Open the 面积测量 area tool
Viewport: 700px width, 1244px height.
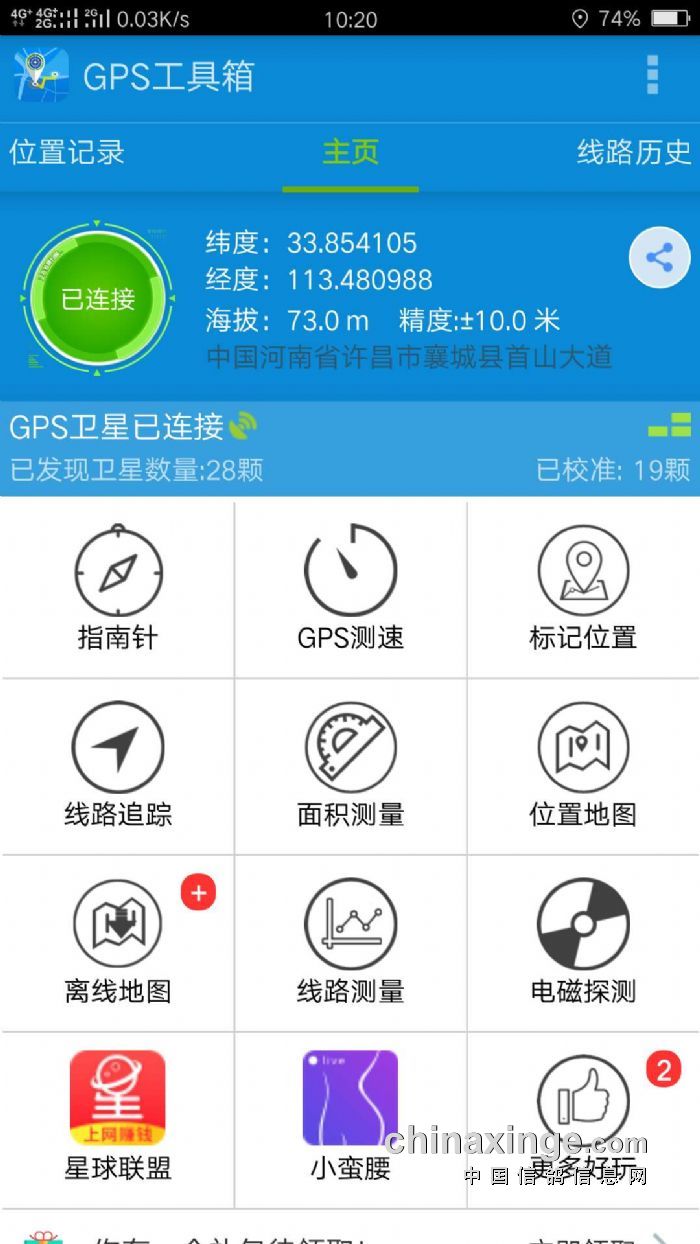350,766
